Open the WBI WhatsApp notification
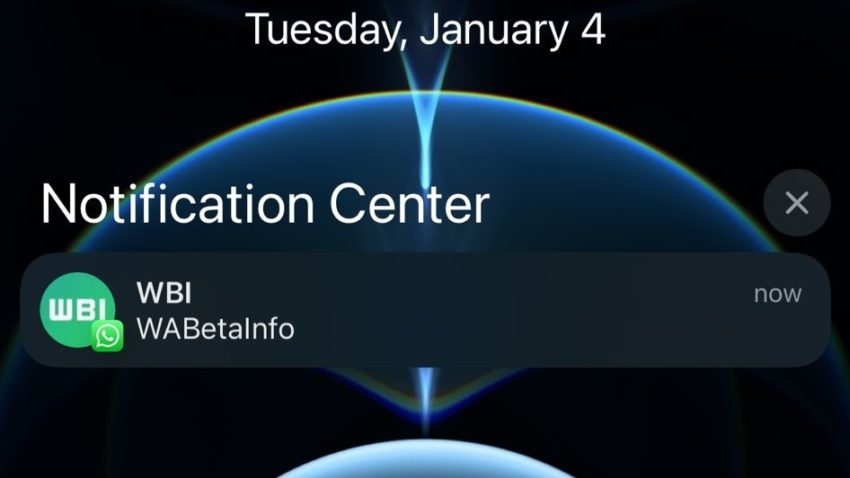The height and width of the screenshot is (478, 850). [424, 310]
